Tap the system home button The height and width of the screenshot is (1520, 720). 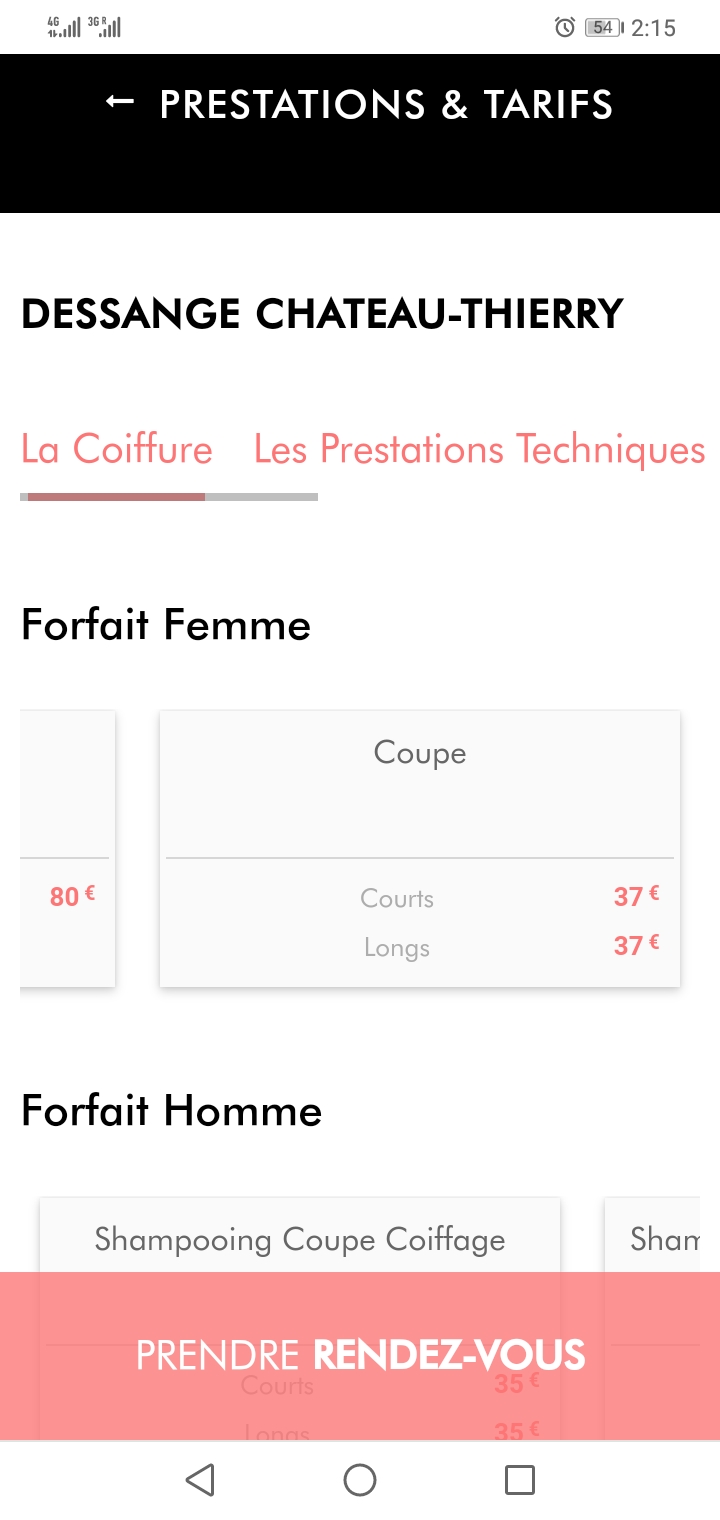point(360,1480)
